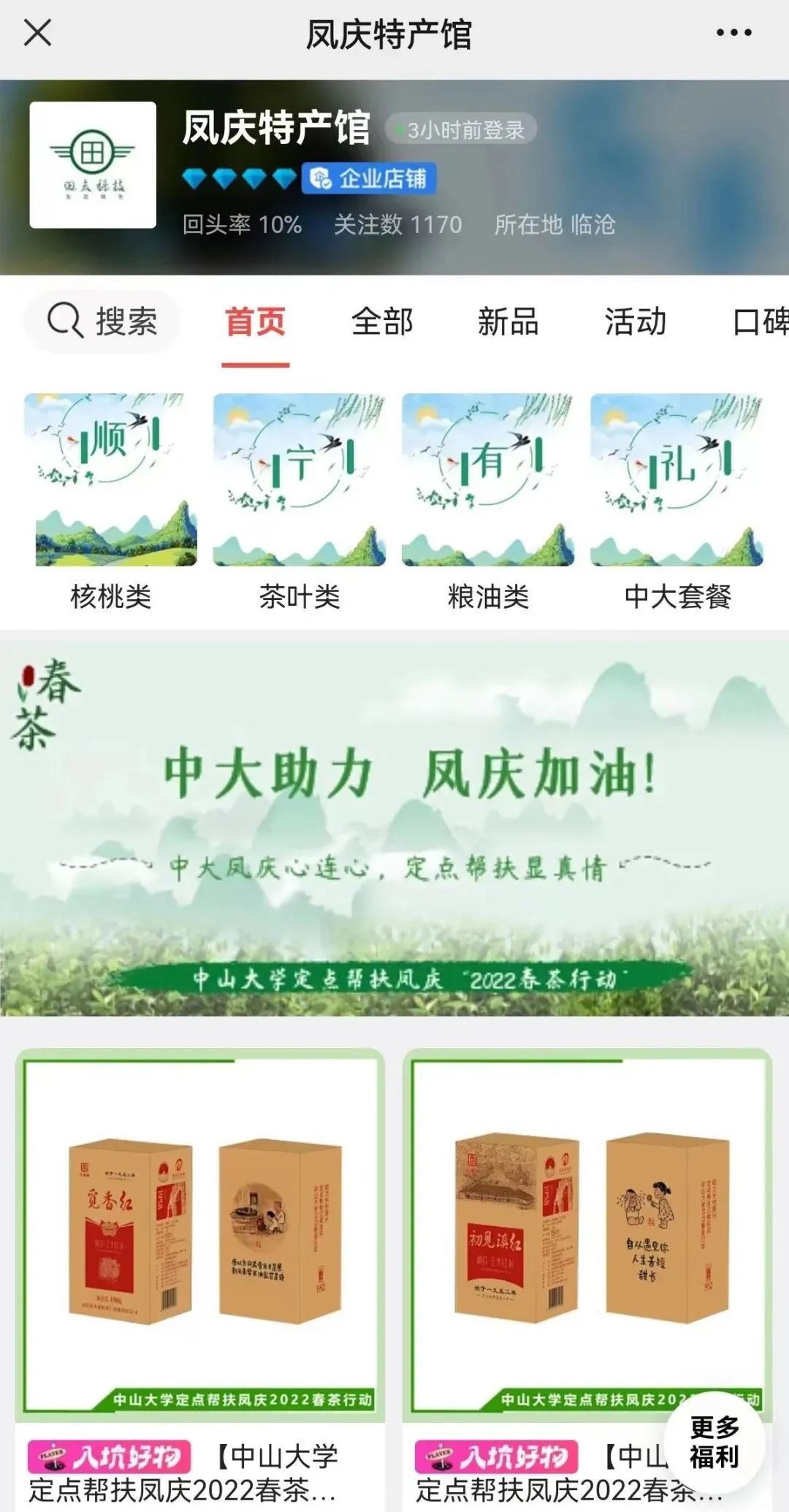789x1512 pixels.
Task: Open the 中大套餐 category
Action: pyautogui.click(x=677, y=501)
